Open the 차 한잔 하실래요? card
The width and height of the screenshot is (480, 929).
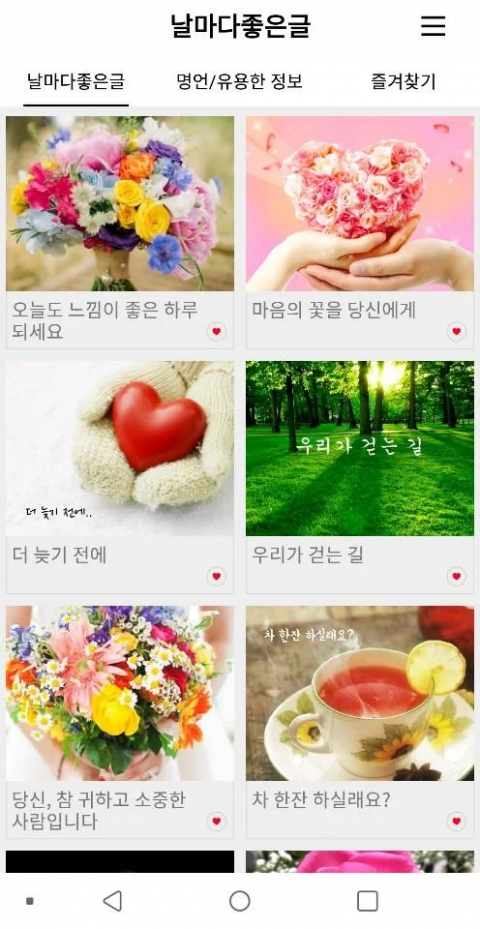pos(360,722)
